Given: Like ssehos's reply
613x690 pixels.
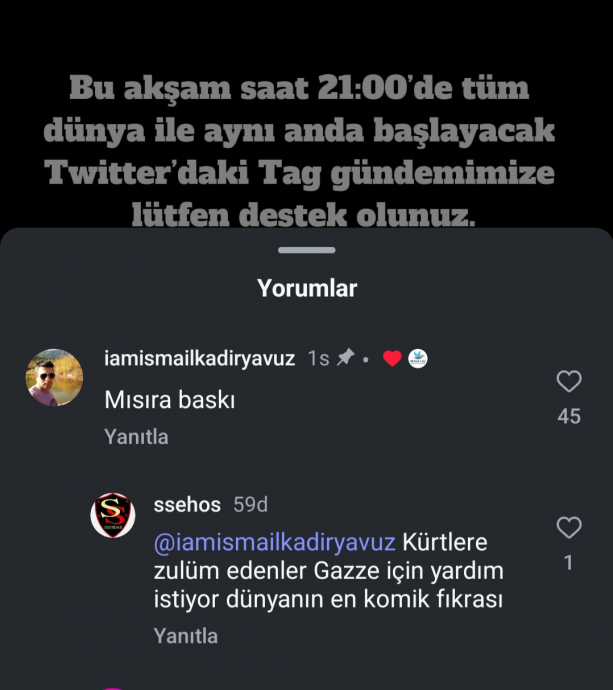Looking at the screenshot, I should tap(568, 528).
